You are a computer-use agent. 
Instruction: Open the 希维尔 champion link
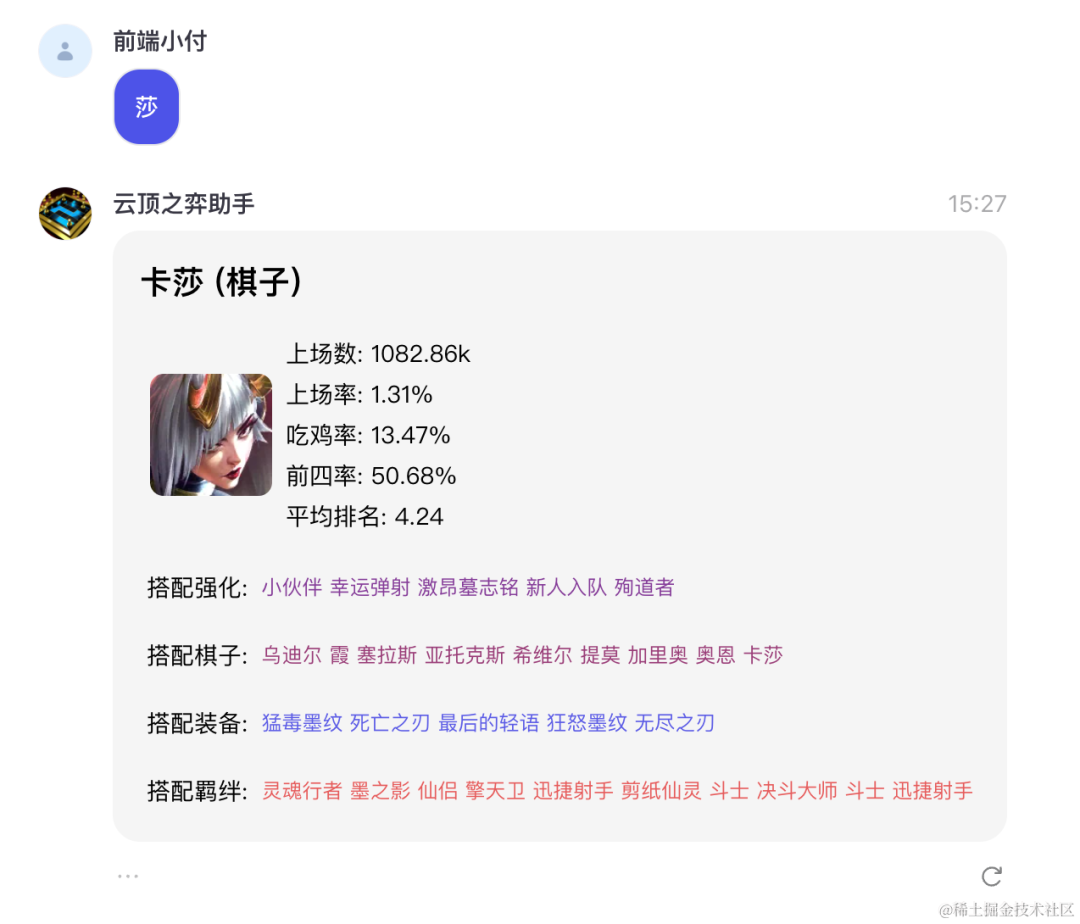pyautogui.click(x=543, y=655)
